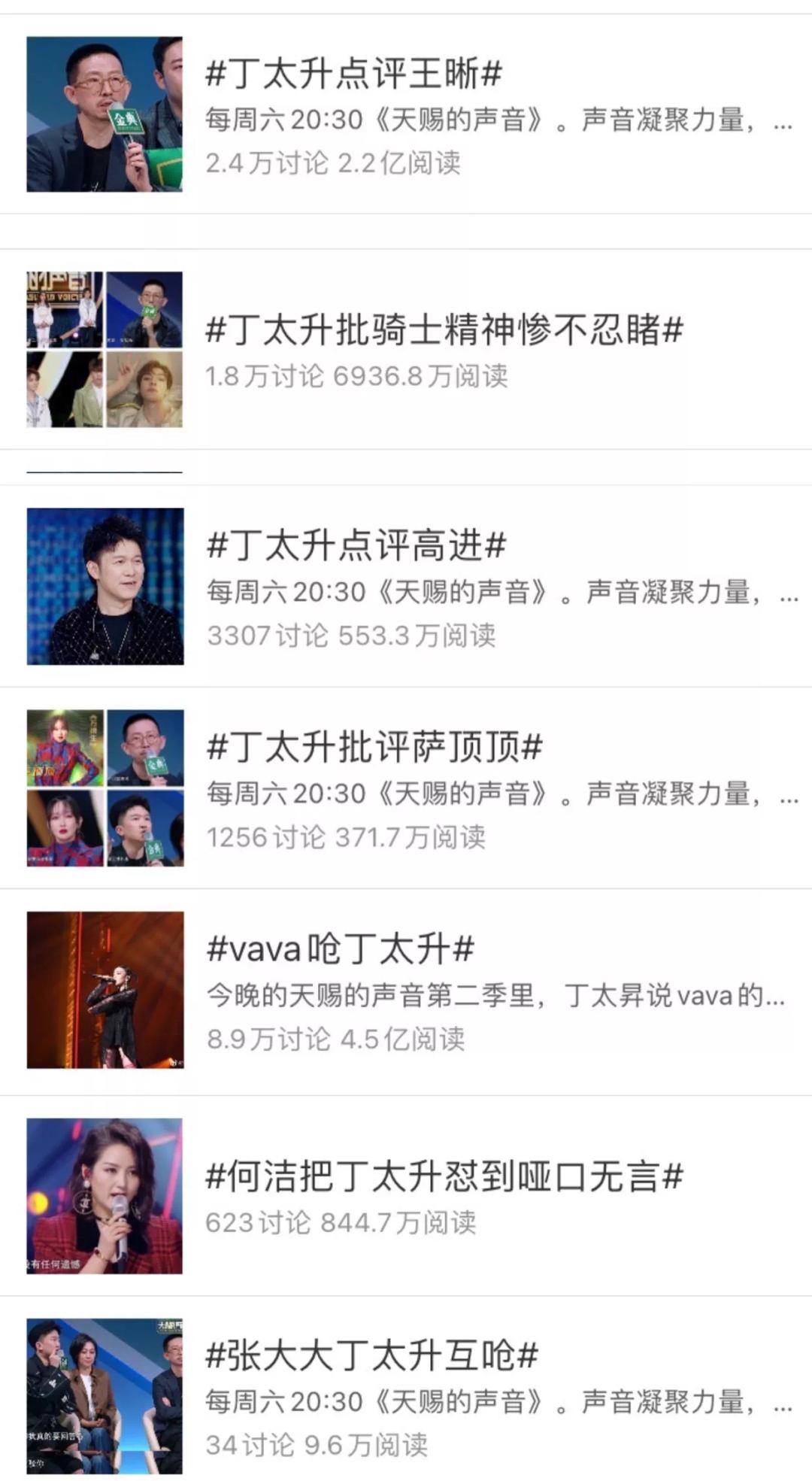The height and width of the screenshot is (1481, 812).
Task: Open the #丁太升批骑士精神惨不忍睹# topic
Action: 444,330
